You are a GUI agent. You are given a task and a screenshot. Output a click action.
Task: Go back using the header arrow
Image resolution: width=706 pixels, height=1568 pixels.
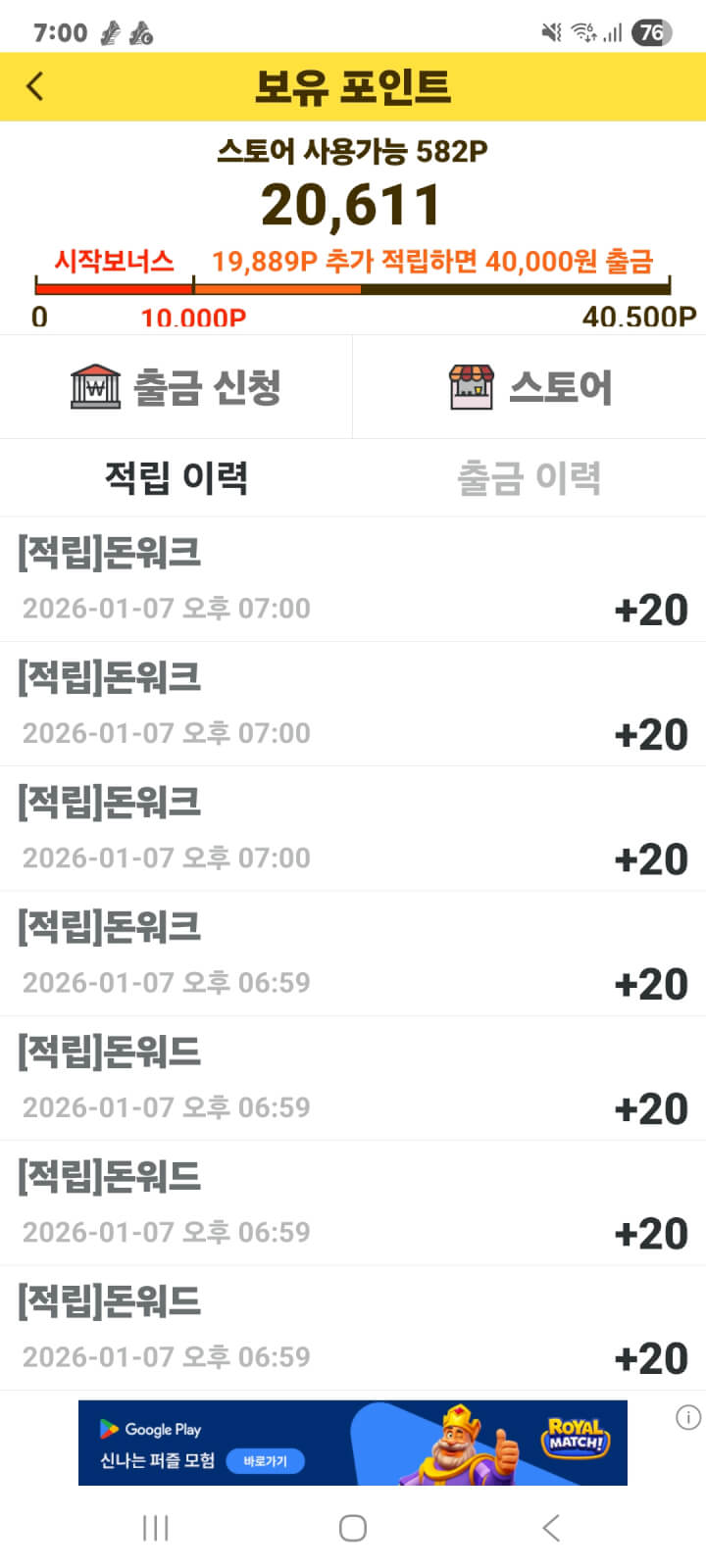(35, 86)
